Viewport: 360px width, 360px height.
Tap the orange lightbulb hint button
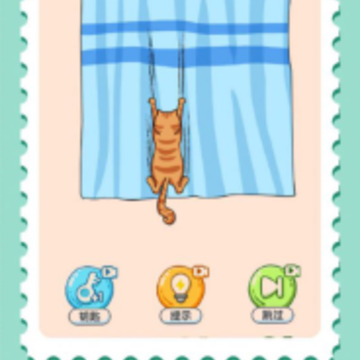181,288
